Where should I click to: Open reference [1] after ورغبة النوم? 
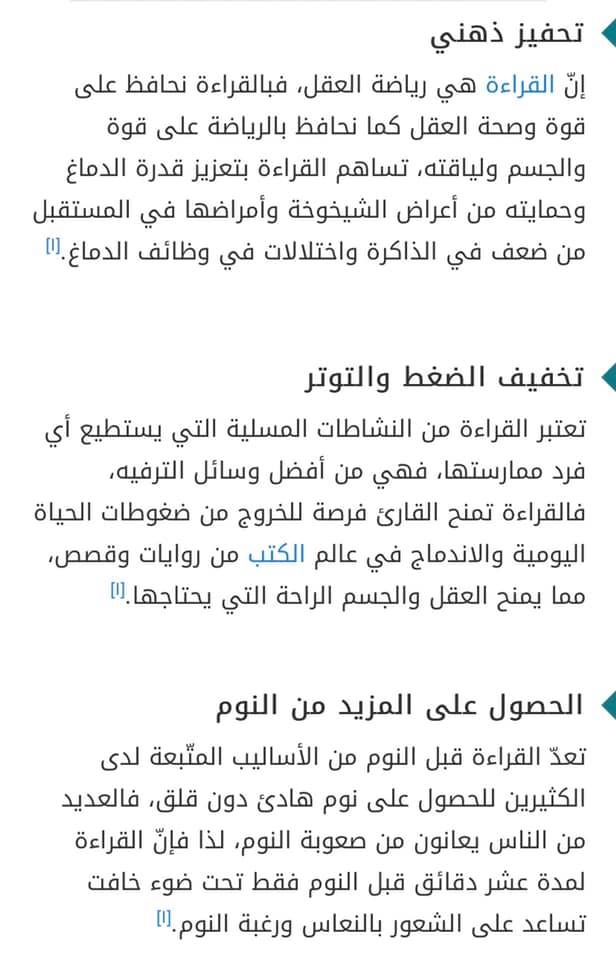[x=163, y=918]
